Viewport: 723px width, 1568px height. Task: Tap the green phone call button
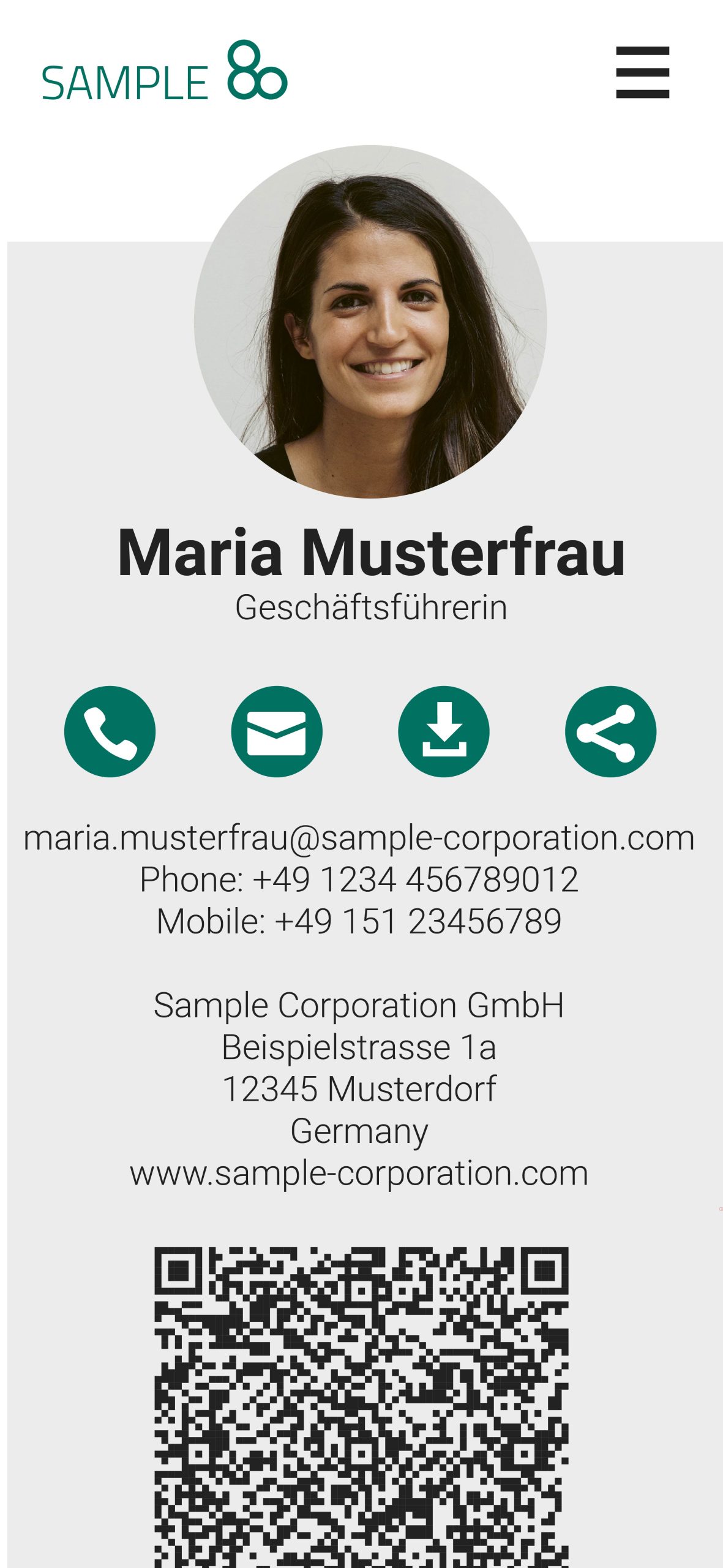pyautogui.click(x=110, y=731)
